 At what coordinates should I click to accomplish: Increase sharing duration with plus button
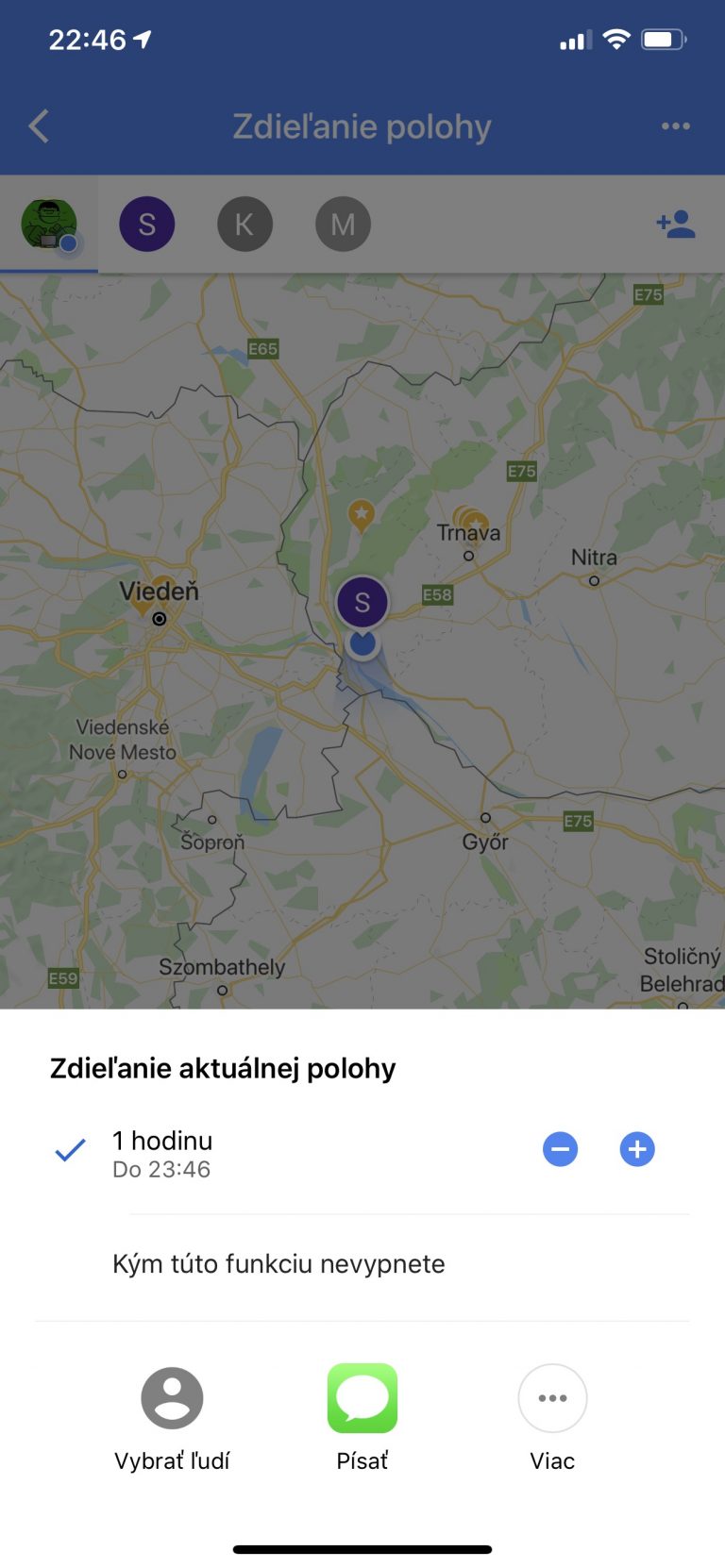(637, 1149)
